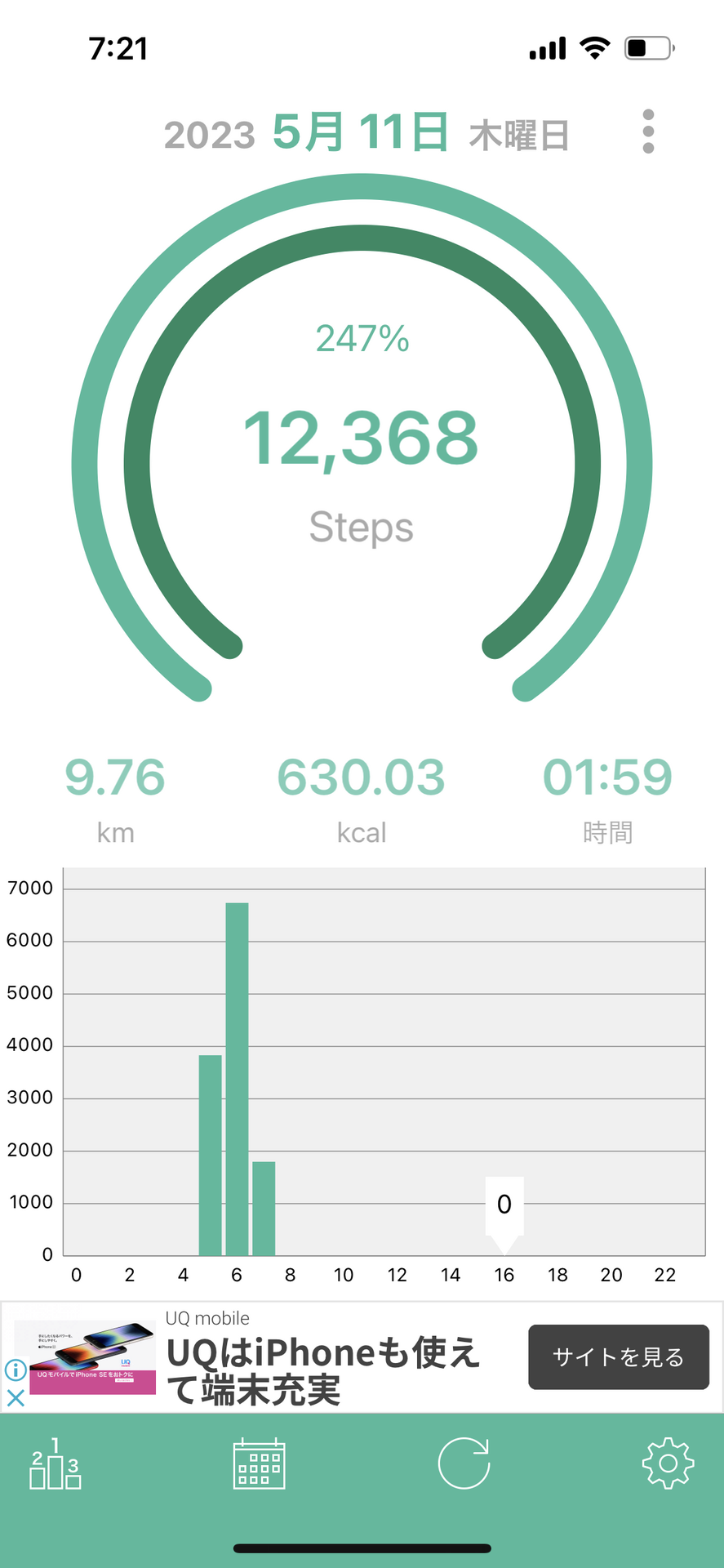724x1568 pixels.
Task: Tap the サイトを見る ad button
Action: point(619,1356)
